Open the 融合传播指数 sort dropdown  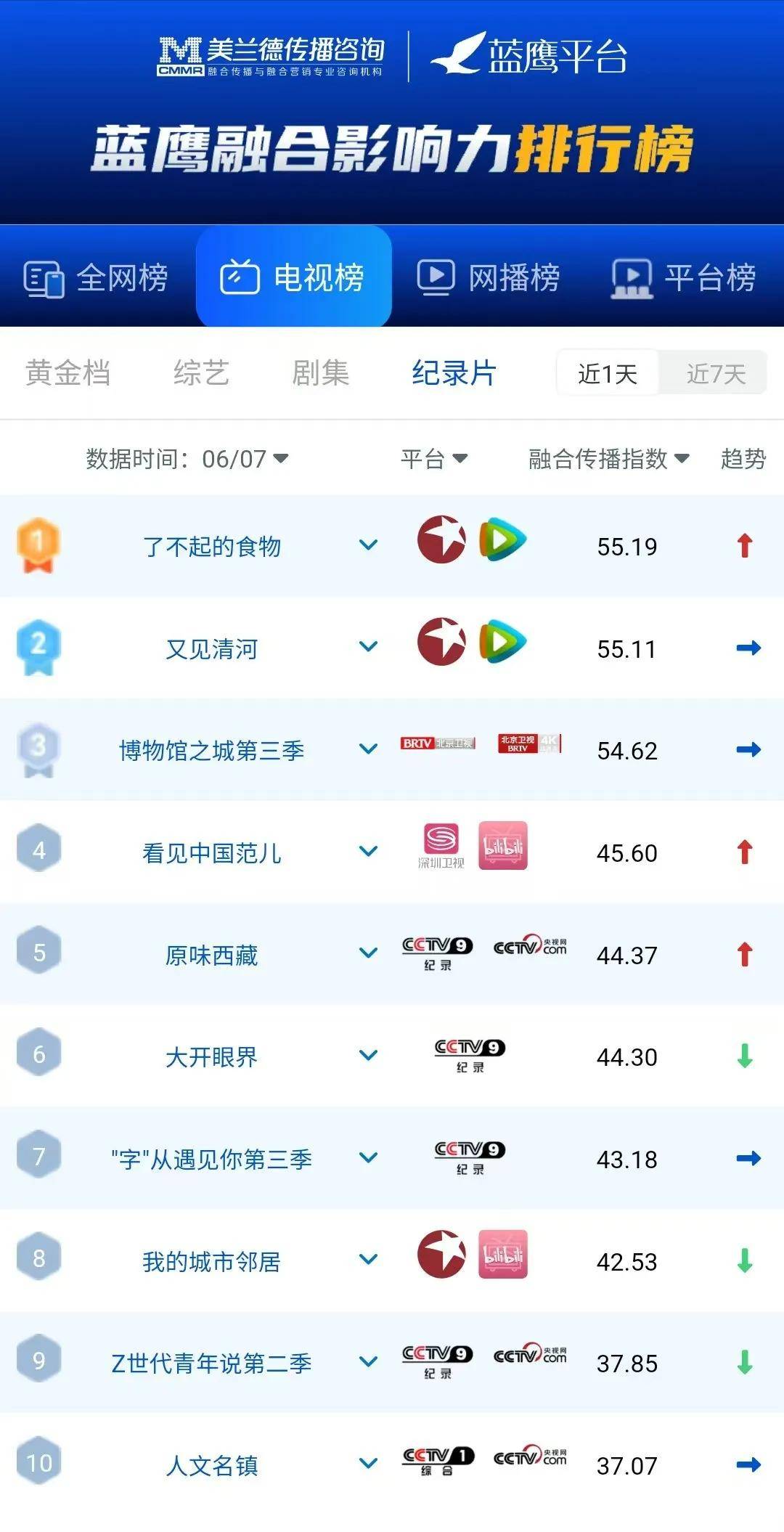point(609,459)
